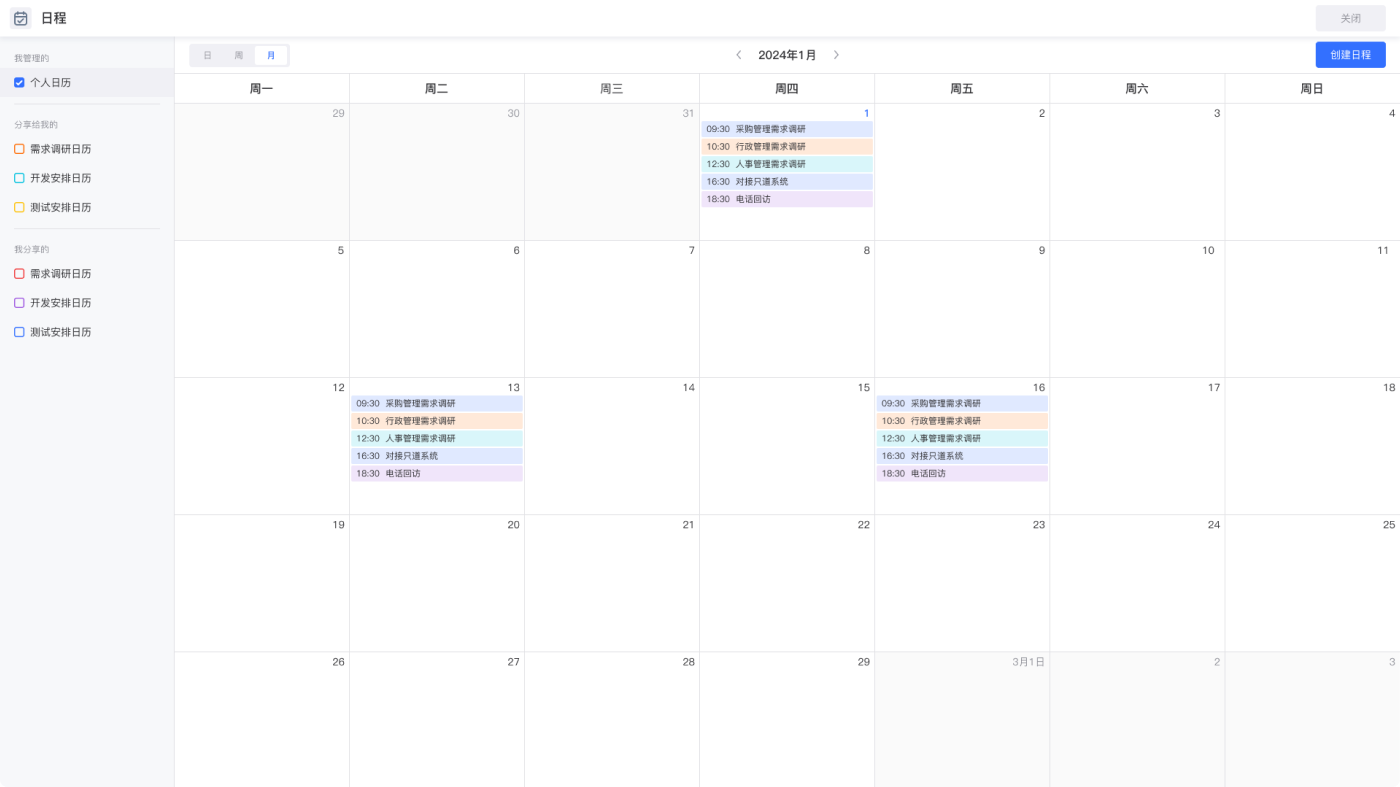Enable 开发安排日历 under 分享给我的
Viewport: 1400px width, 787px height.
click(x=19, y=178)
